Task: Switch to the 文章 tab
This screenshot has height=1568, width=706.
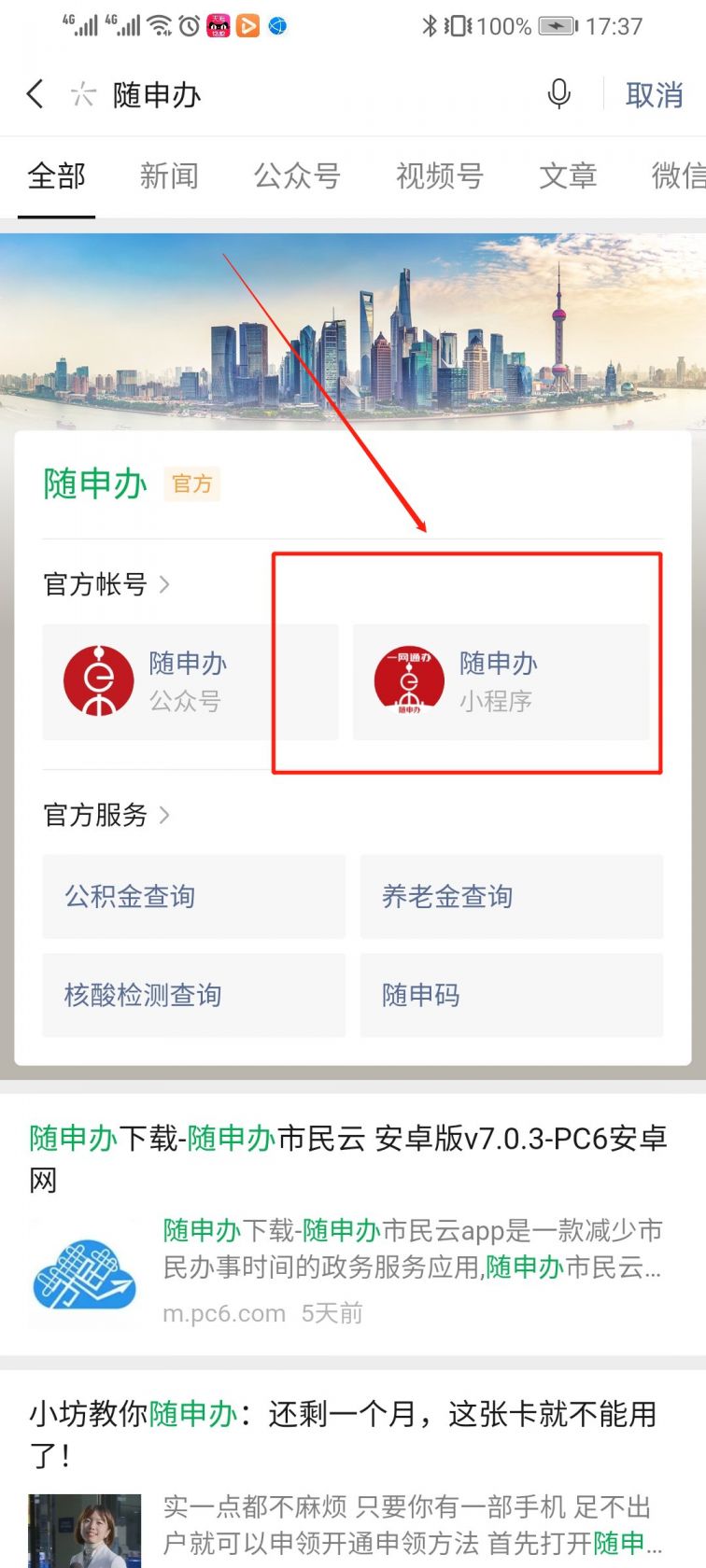Action: click(x=568, y=175)
